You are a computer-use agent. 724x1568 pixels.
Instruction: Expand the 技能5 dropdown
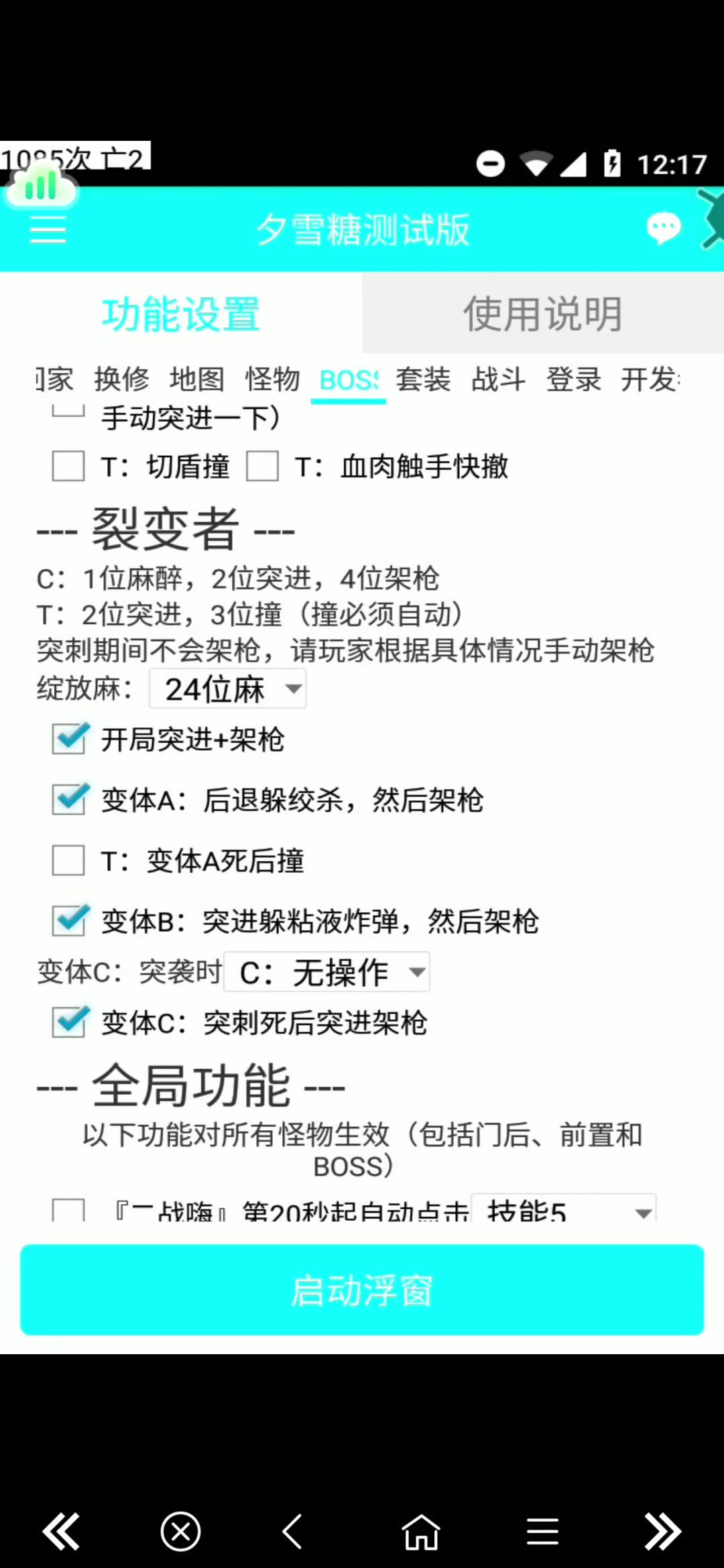pos(563,1209)
